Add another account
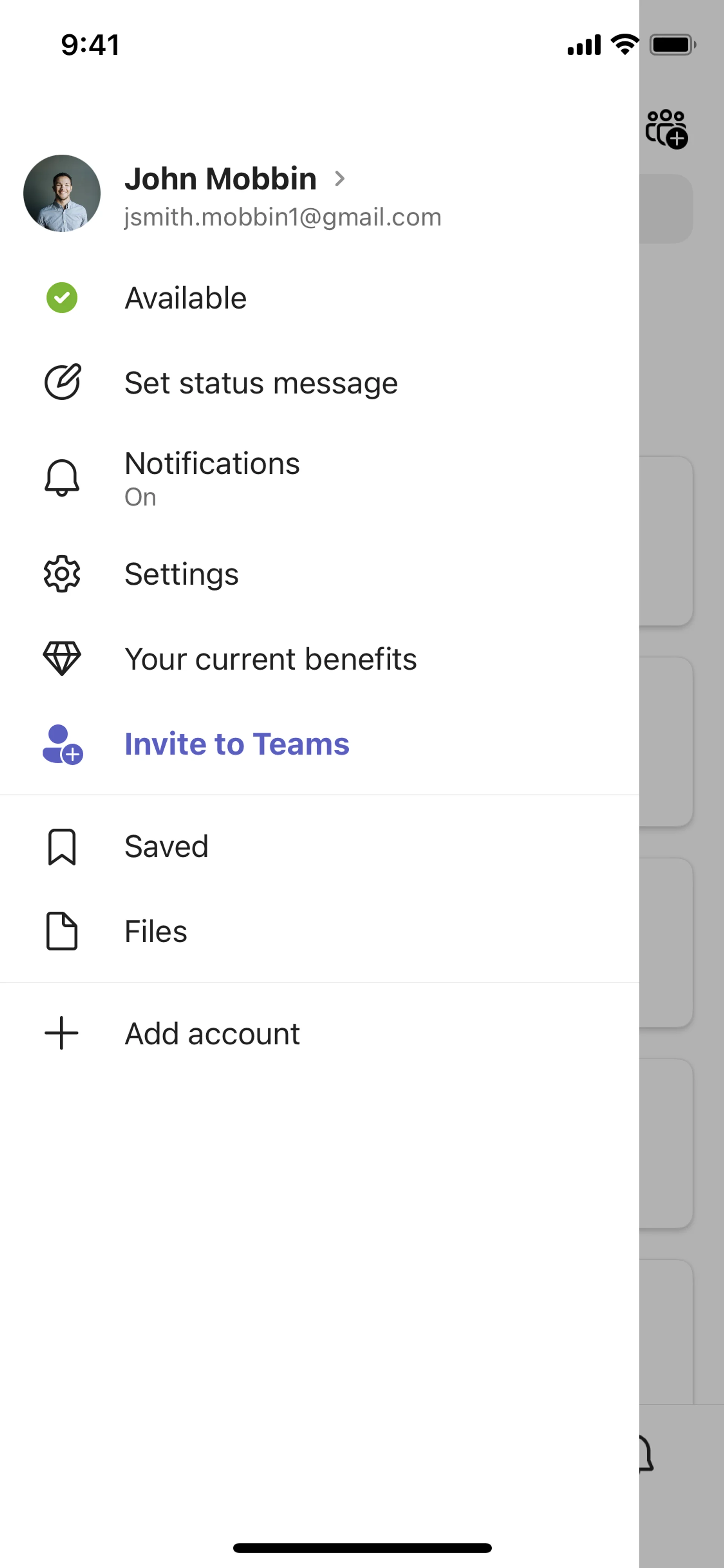 pos(212,1034)
